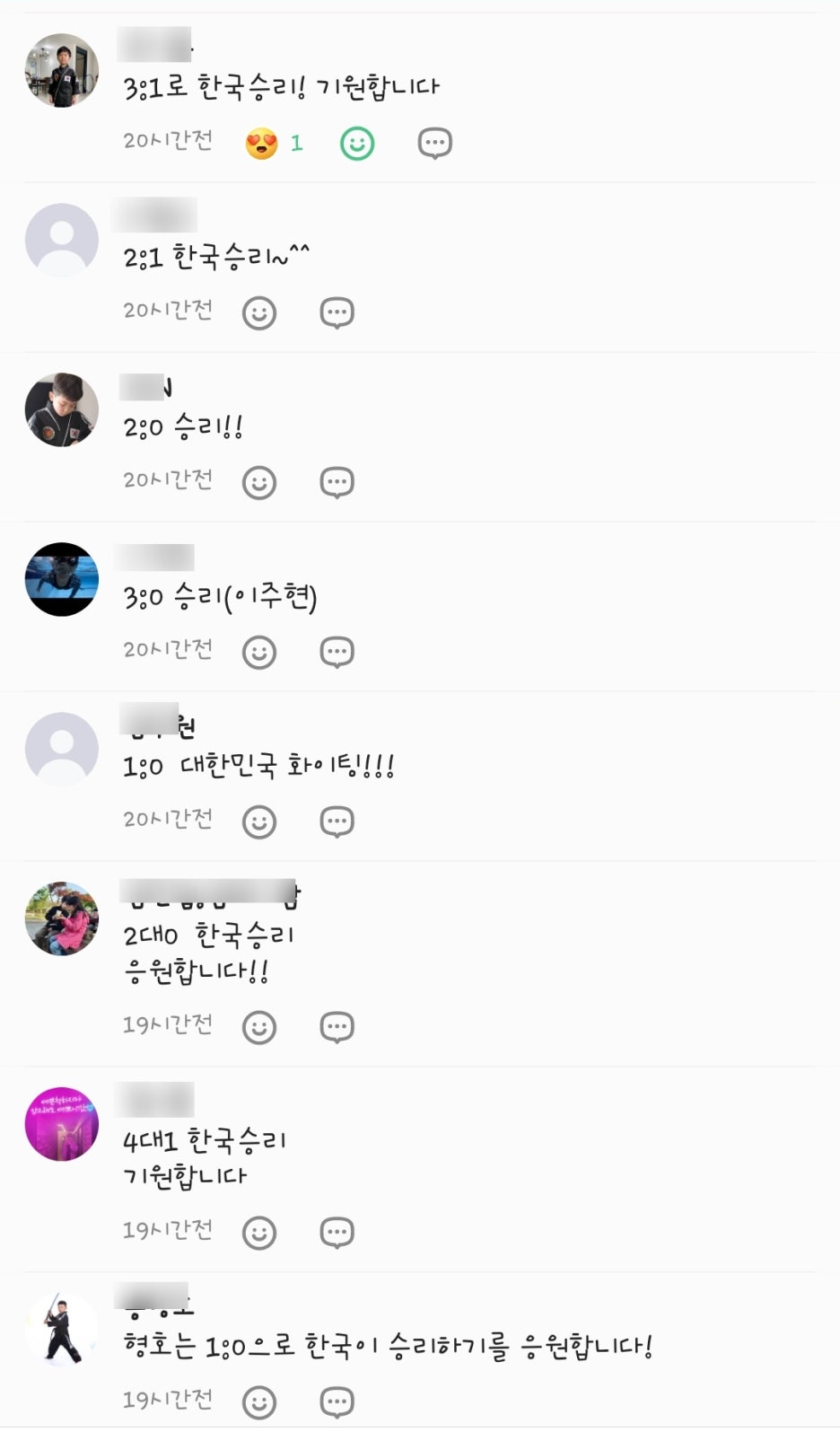The width and height of the screenshot is (840, 1432).
Task: React to the '형호는 1:0으로' comment
Action: coord(259,1401)
